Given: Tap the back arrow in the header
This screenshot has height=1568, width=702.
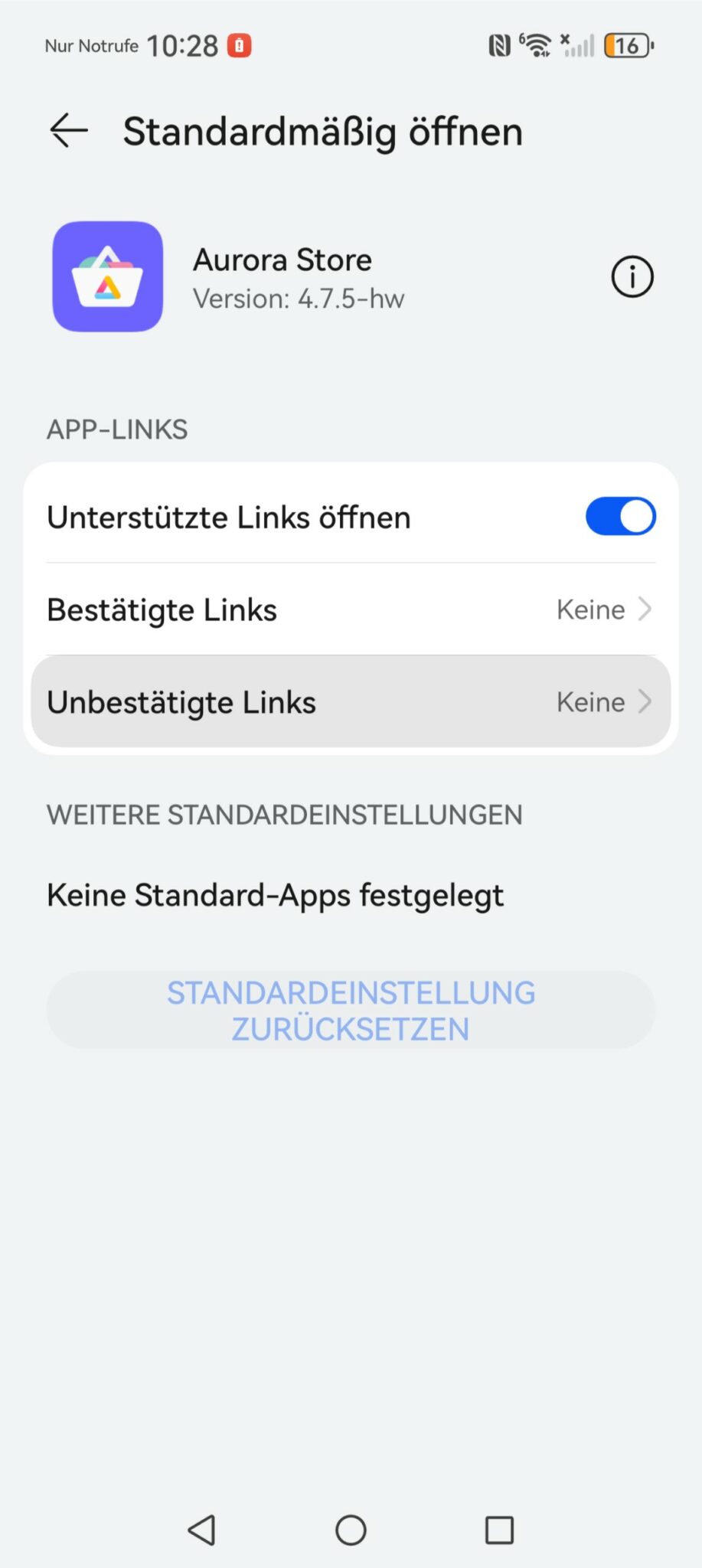Looking at the screenshot, I should tap(68, 130).
